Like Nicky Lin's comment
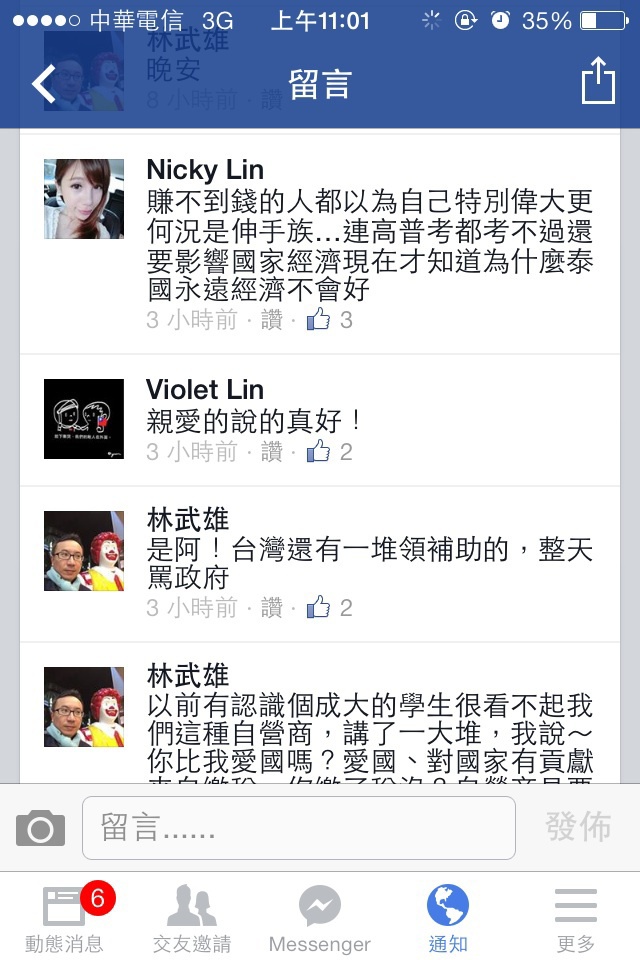Screen dimensions: 640x960 click(271, 320)
